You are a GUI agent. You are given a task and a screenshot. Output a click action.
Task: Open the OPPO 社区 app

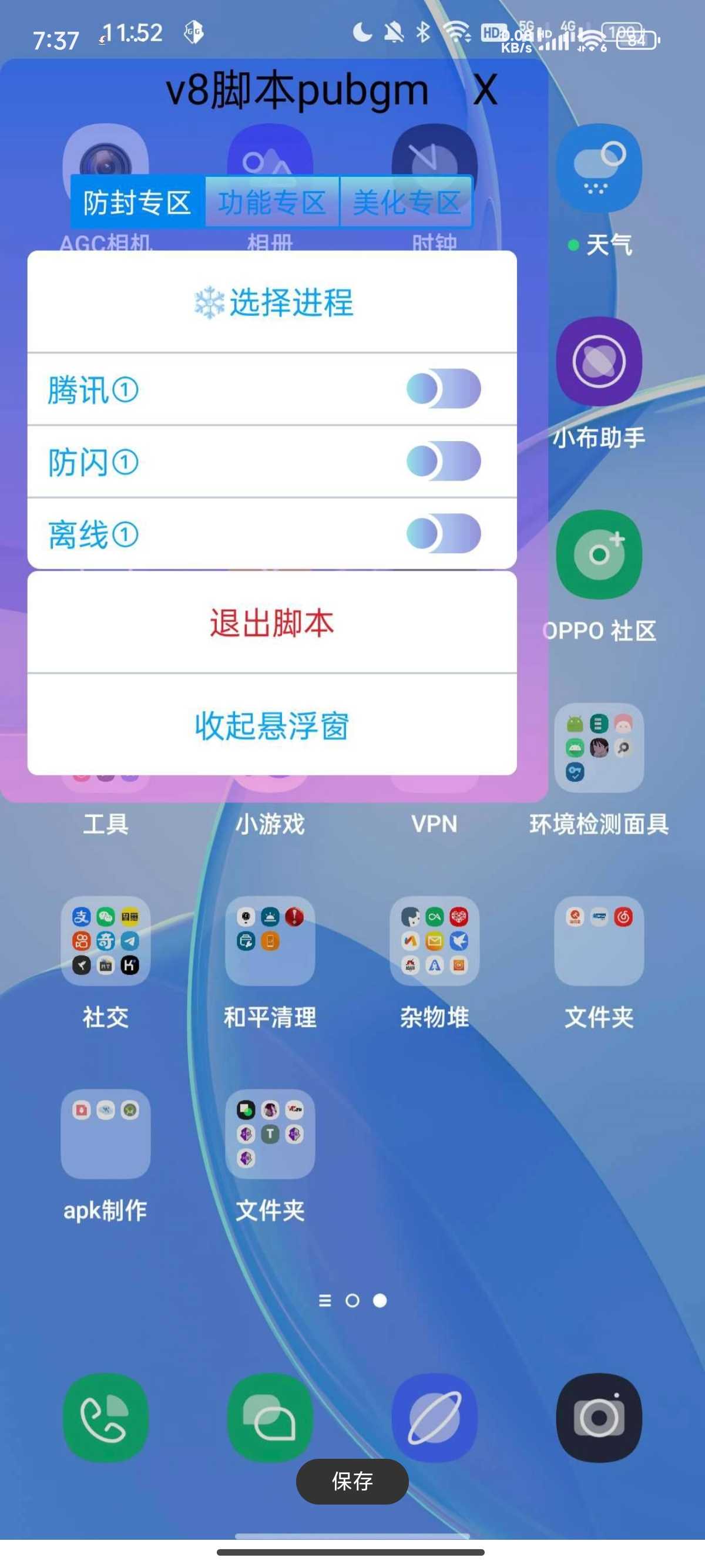pos(599,554)
